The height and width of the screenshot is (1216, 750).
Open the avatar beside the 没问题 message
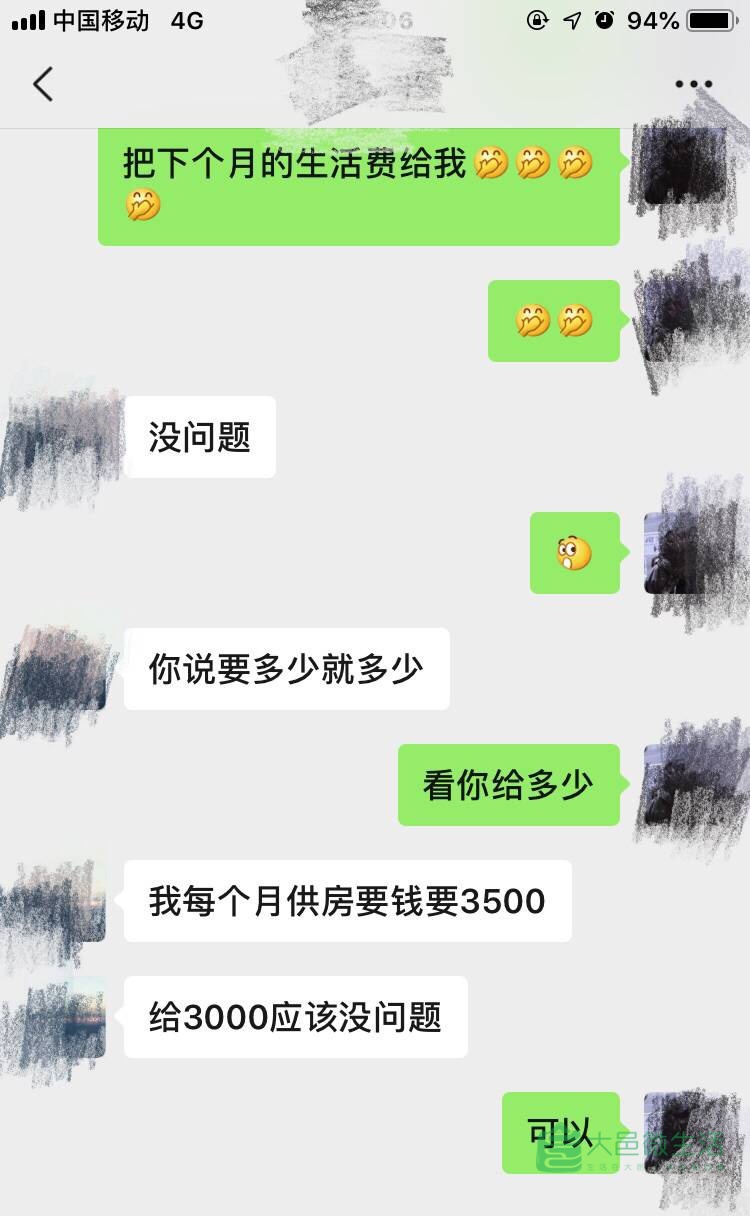[64, 437]
